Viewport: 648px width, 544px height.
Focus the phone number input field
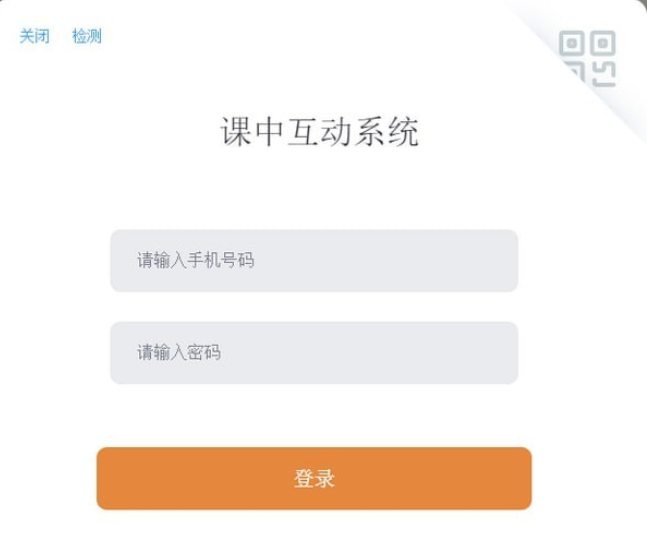coord(314,261)
